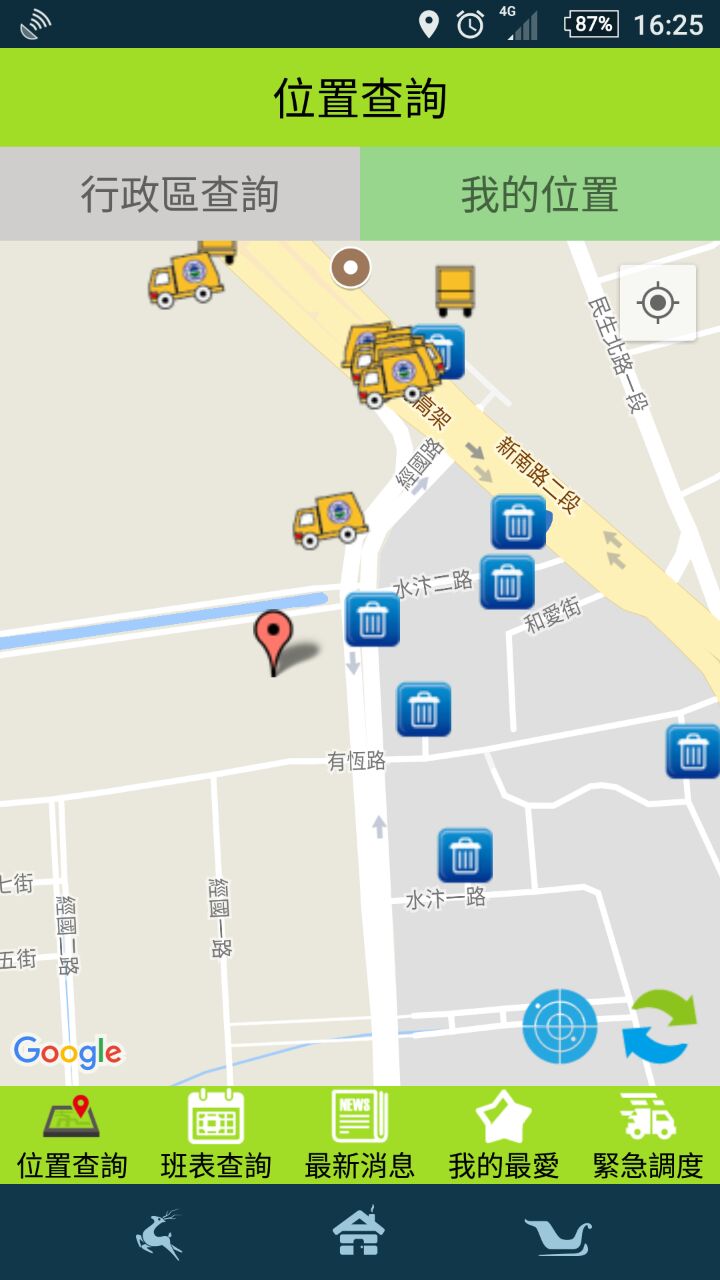Viewport: 720px width, 1280px height.
Task: Tap the system home button
Action: tap(359, 1232)
